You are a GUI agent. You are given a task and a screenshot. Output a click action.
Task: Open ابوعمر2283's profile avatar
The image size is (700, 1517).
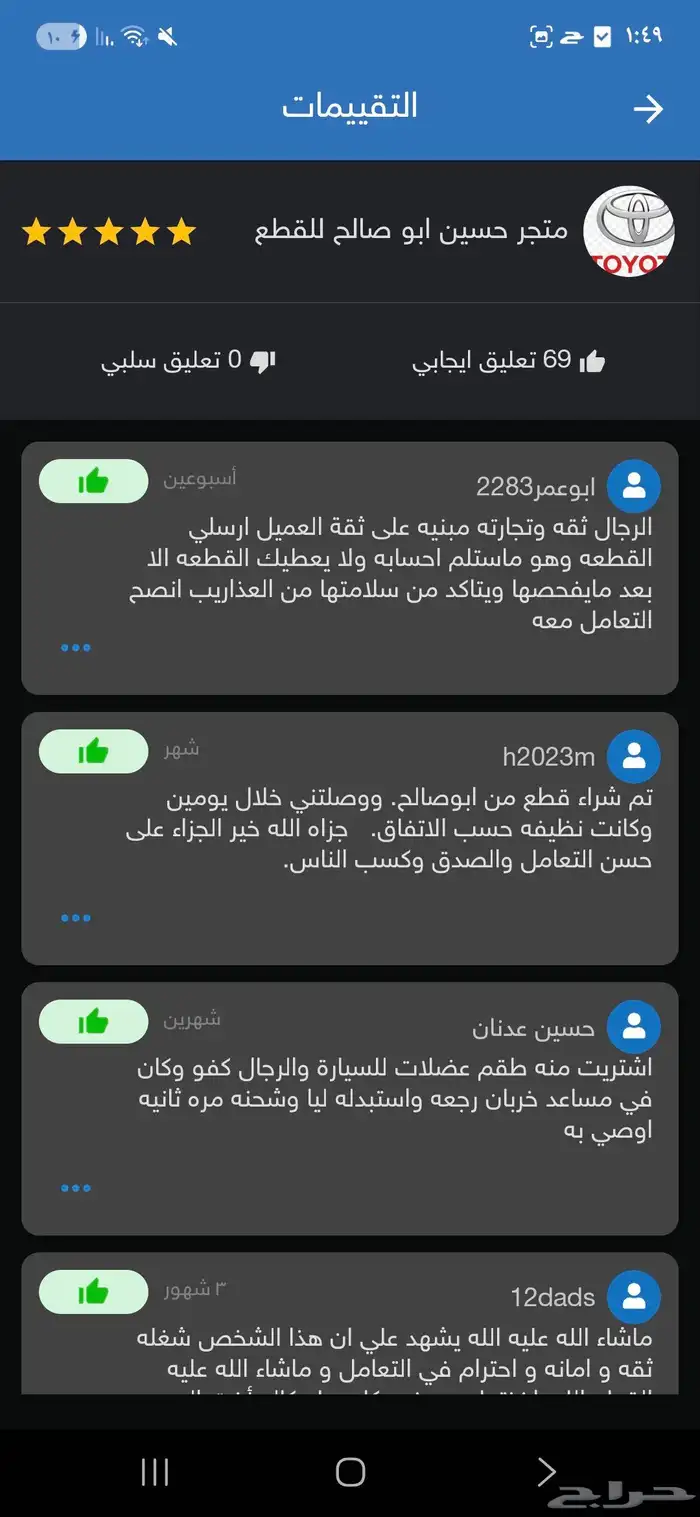click(x=634, y=487)
